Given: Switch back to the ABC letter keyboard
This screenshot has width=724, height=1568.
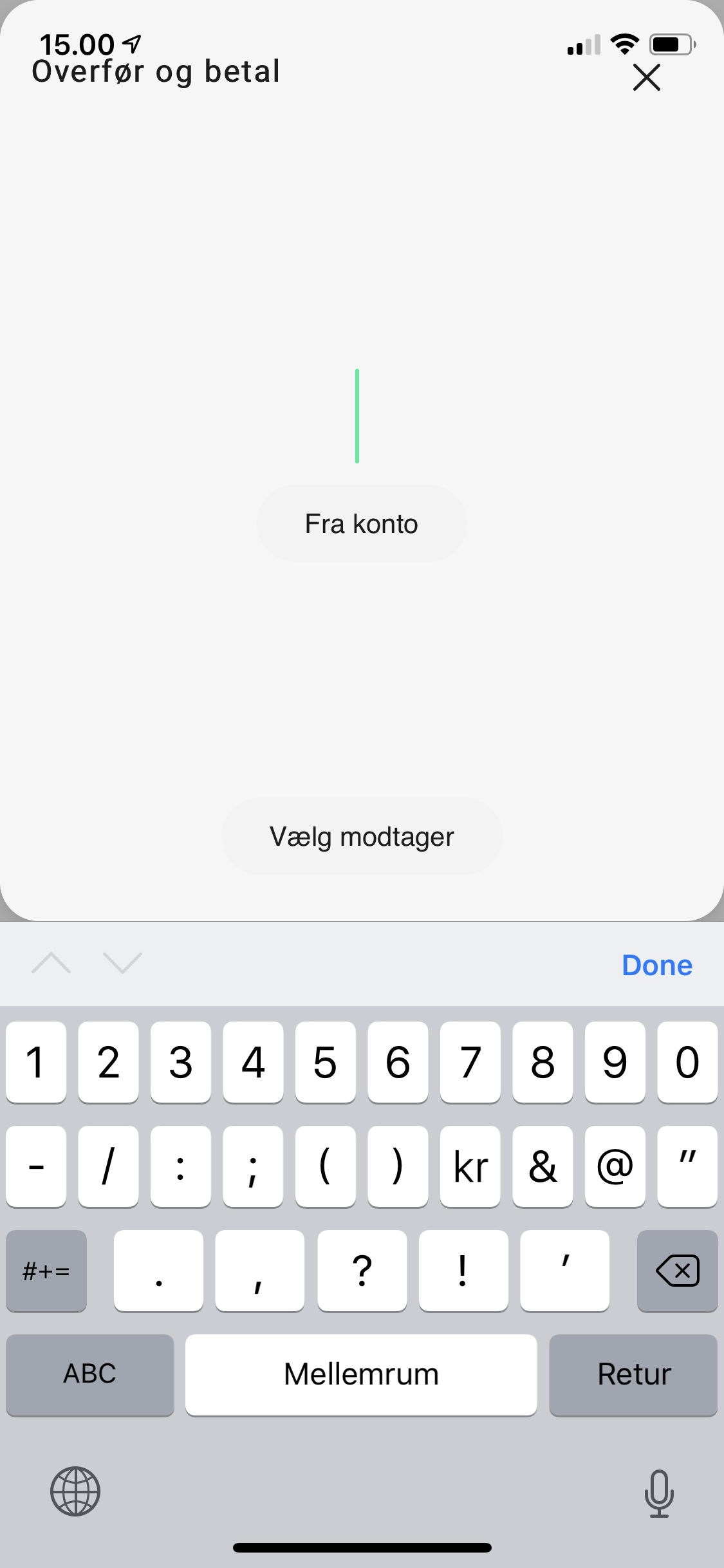Looking at the screenshot, I should pos(89,1375).
